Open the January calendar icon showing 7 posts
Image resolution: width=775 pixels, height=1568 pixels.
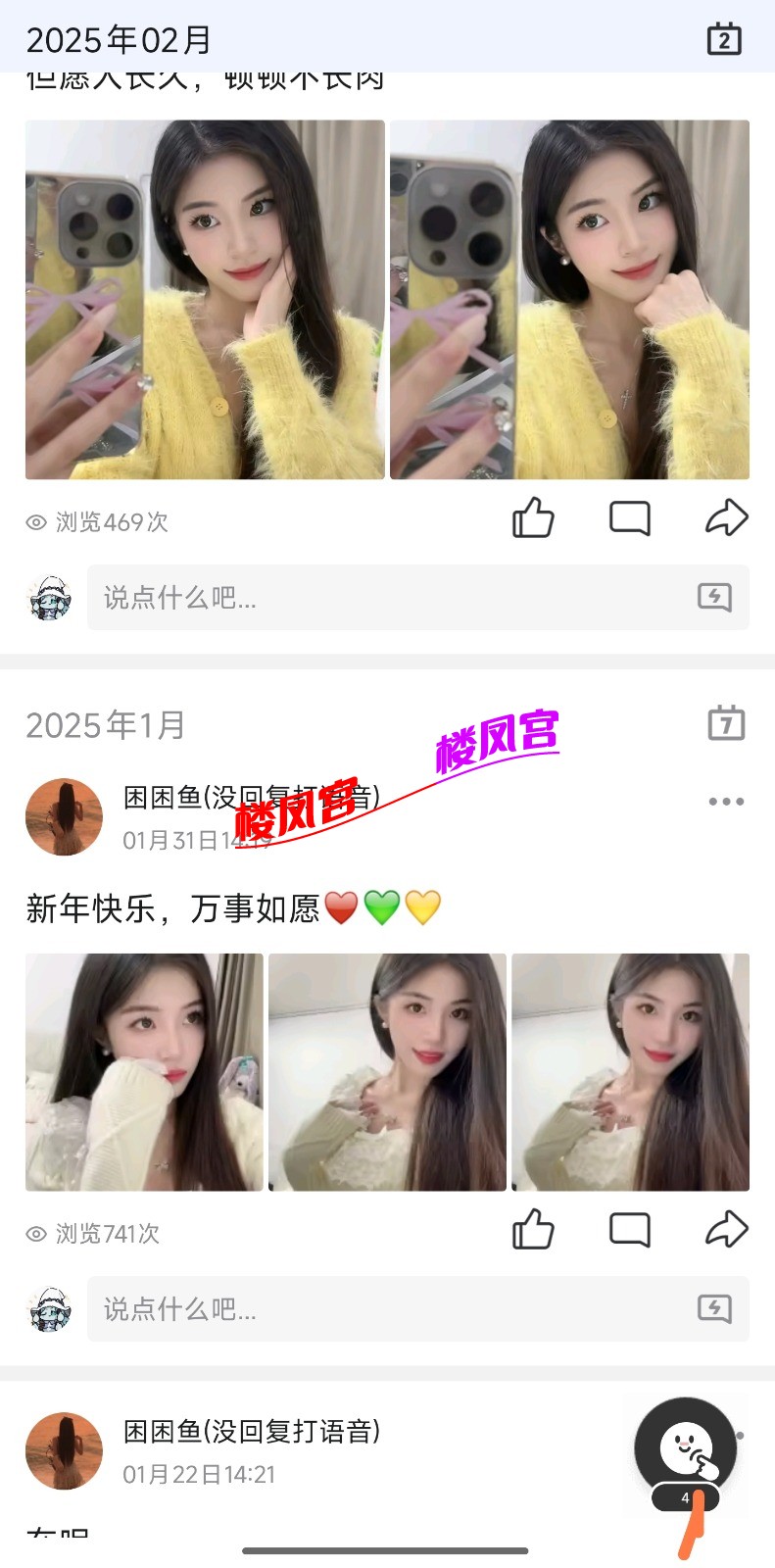(x=724, y=724)
